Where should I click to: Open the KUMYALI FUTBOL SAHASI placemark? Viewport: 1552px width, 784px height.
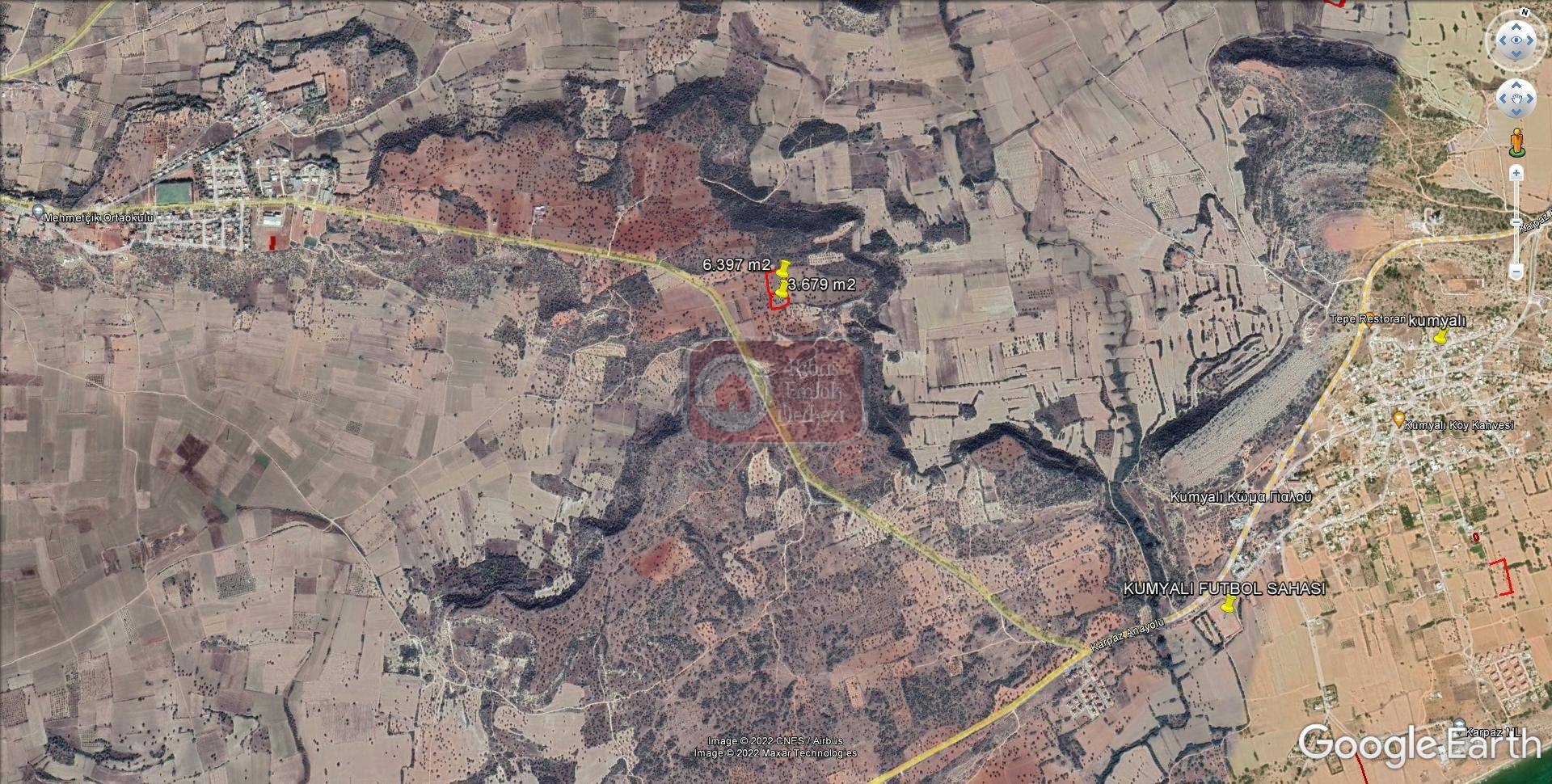click(x=1228, y=605)
